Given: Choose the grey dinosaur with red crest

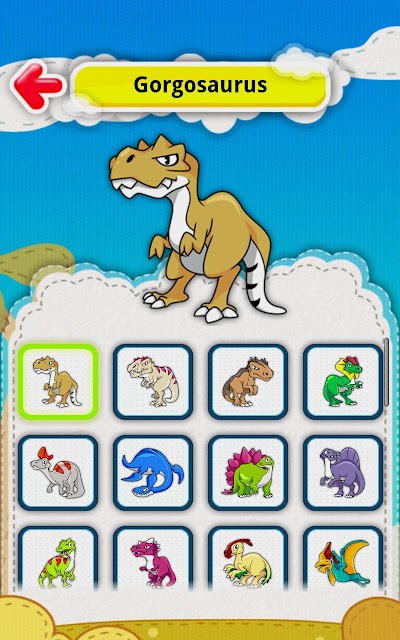Looking at the screenshot, I should pos(58,473).
